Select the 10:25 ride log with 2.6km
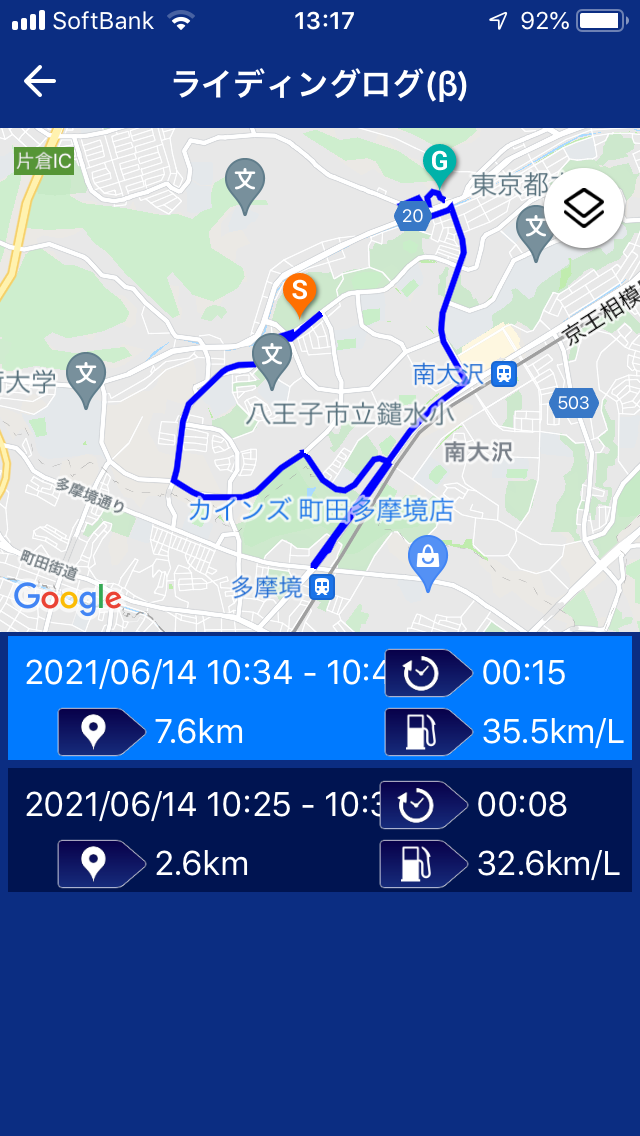 [x=320, y=830]
